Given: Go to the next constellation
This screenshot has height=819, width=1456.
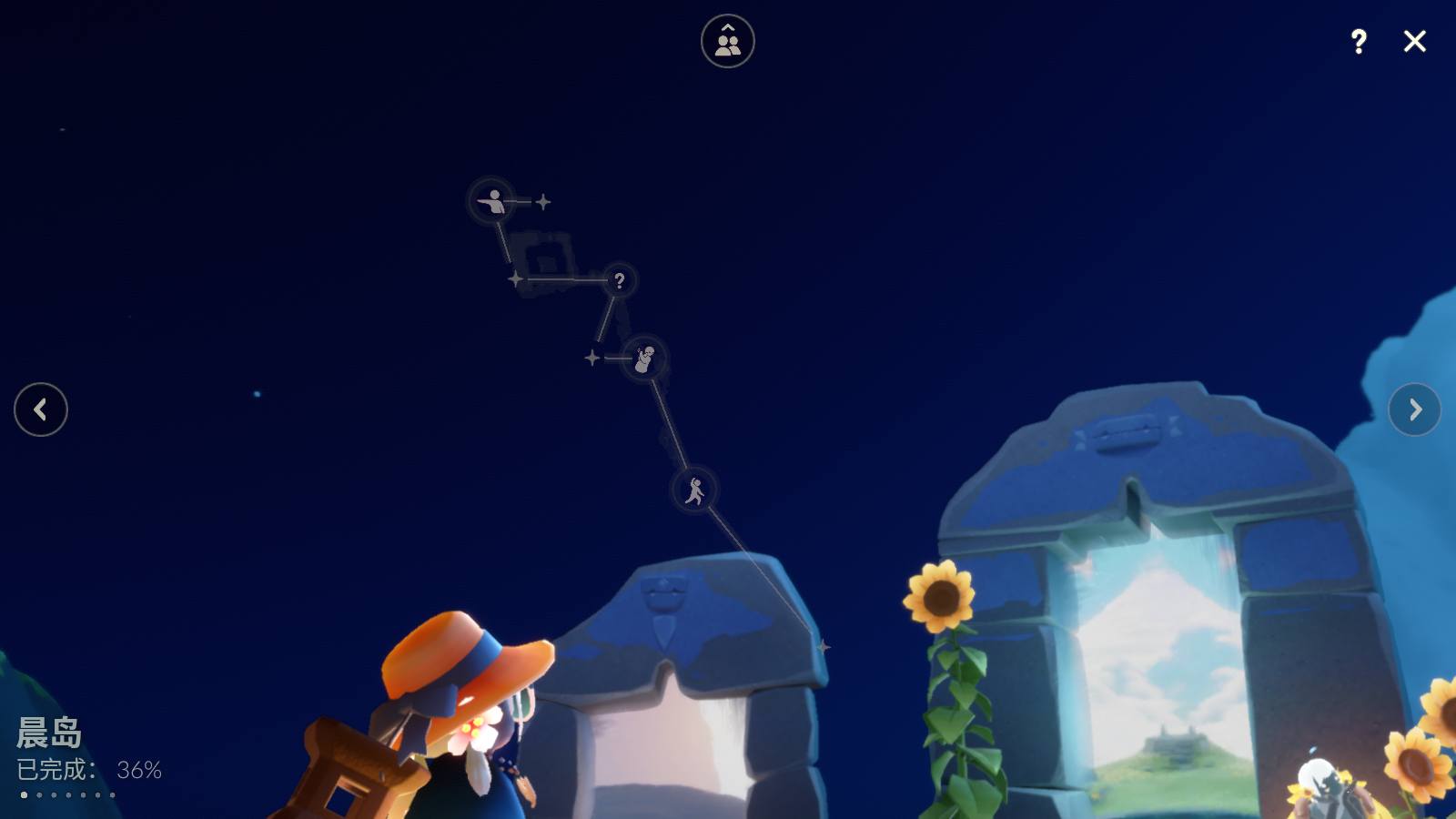Looking at the screenshot, I should click(1414, 409).
